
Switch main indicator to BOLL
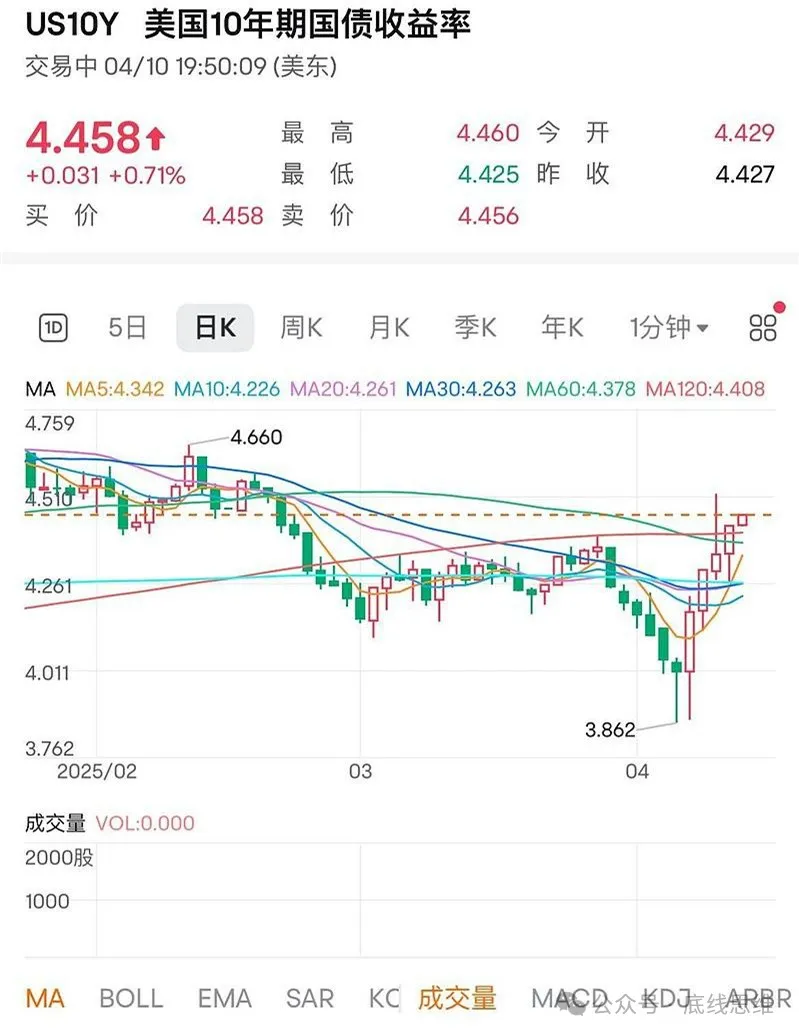tap(131, 998)
